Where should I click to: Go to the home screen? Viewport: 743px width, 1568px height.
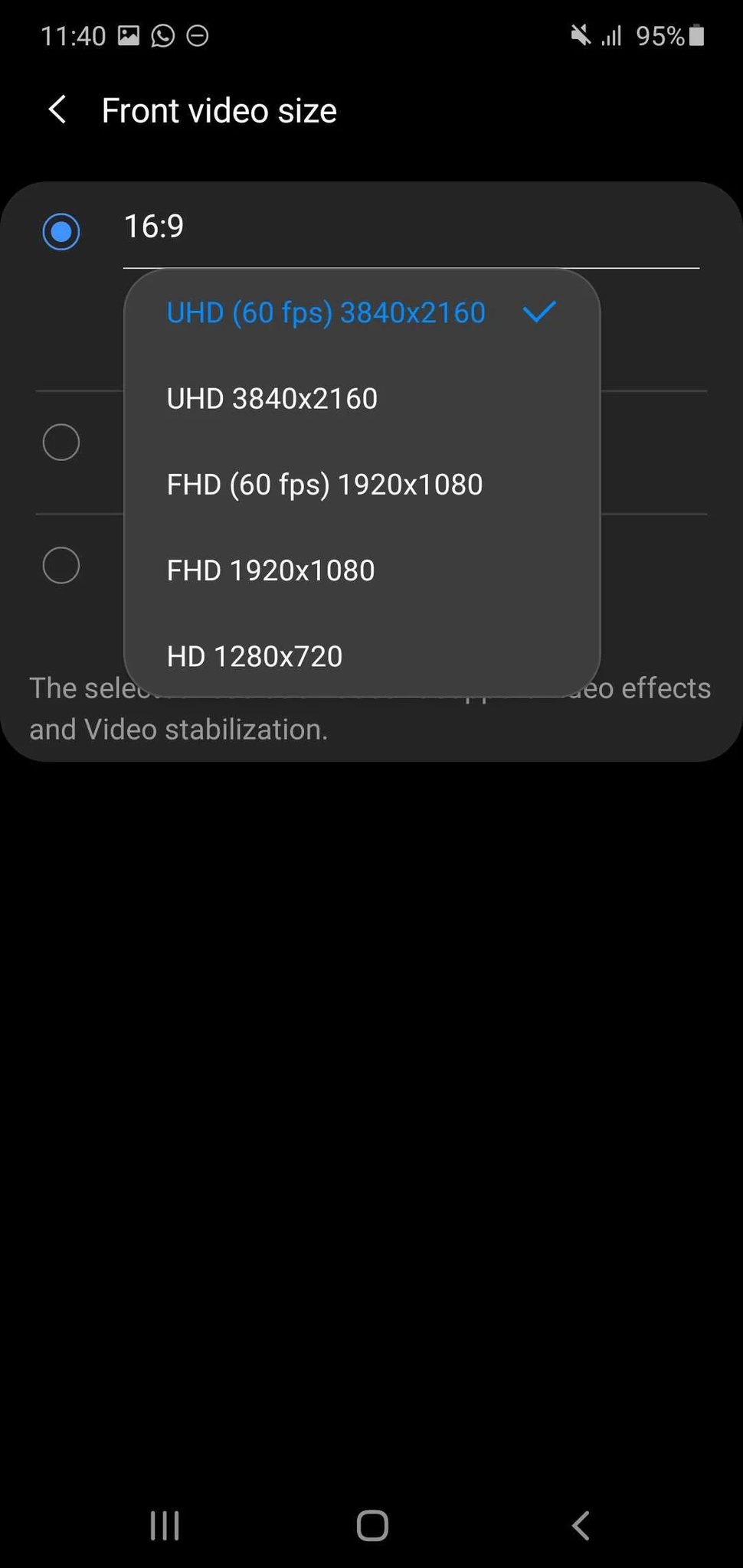(372, 1525)
